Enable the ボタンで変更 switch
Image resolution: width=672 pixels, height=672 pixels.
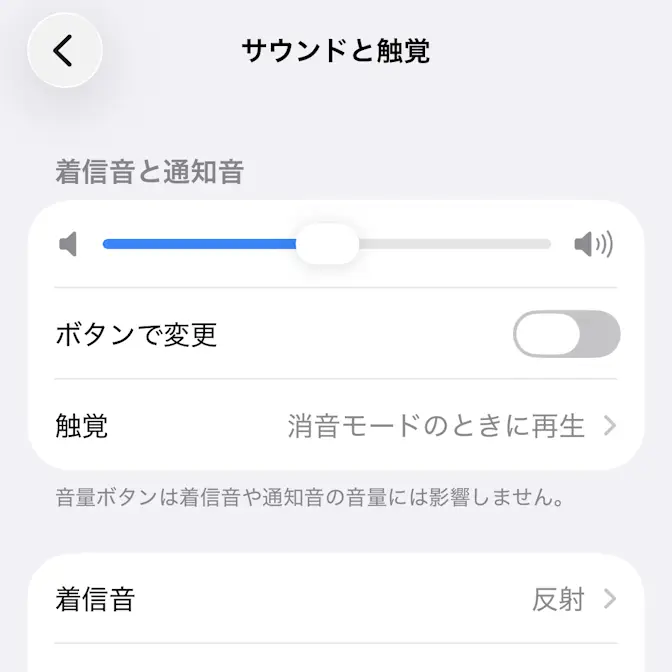click(x=566, y=334)
